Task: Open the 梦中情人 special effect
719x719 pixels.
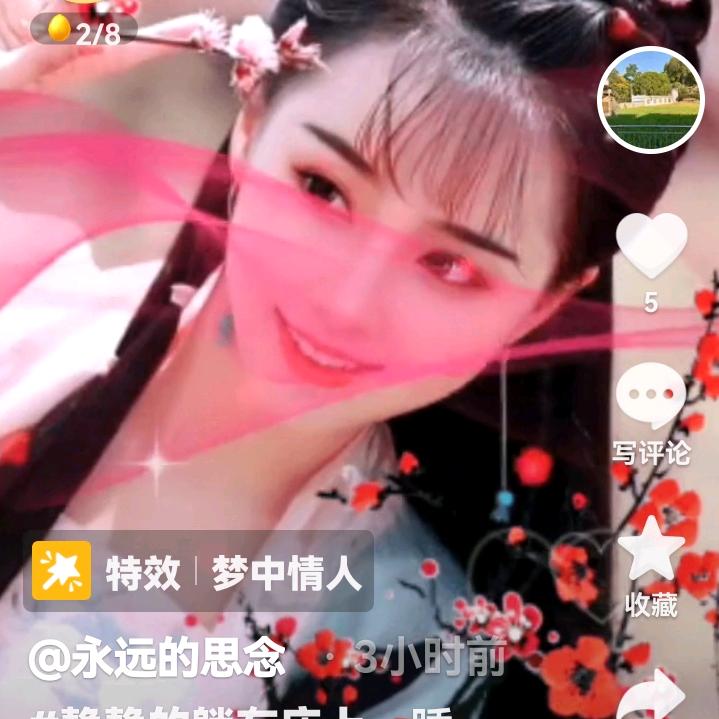Action: [x=199, y=572]
